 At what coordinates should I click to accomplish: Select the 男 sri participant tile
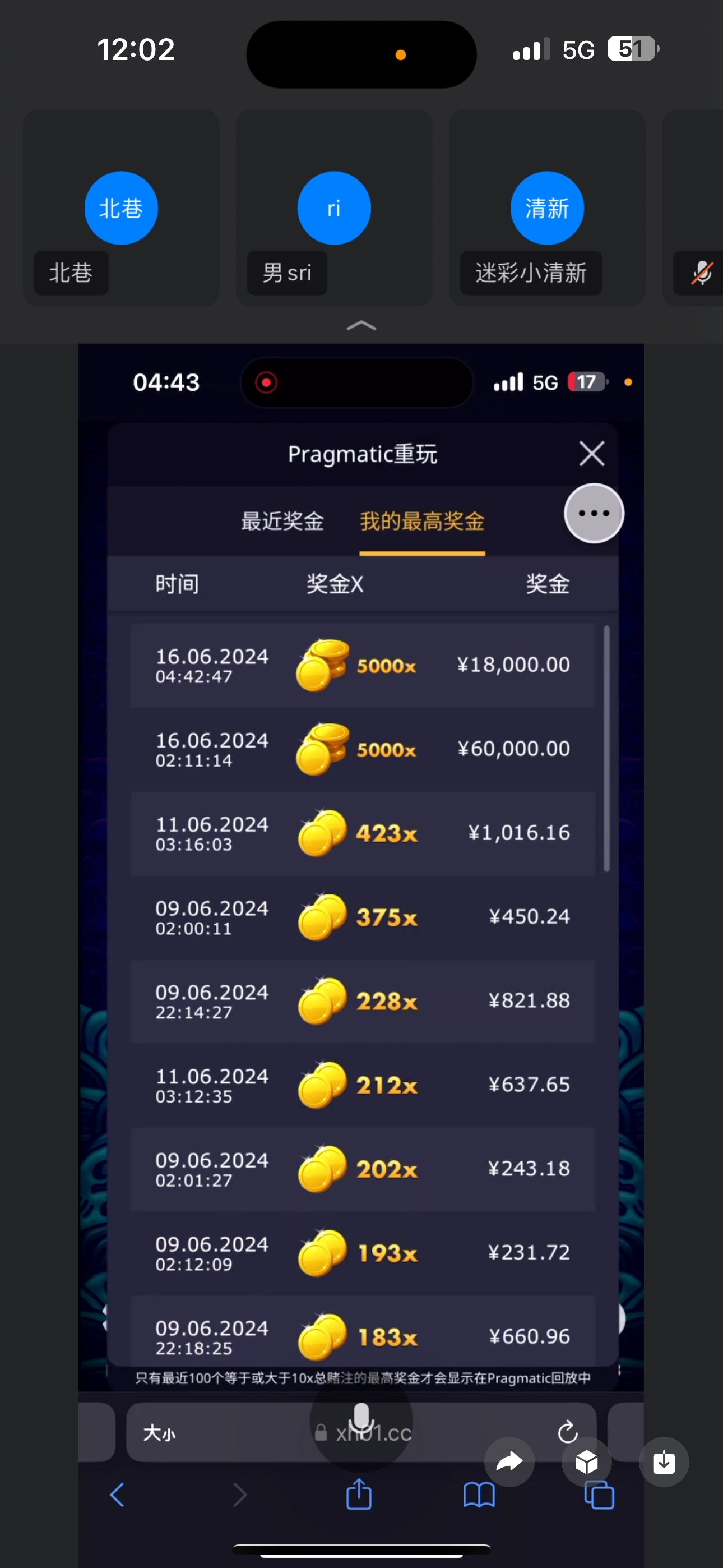point(334,208)
